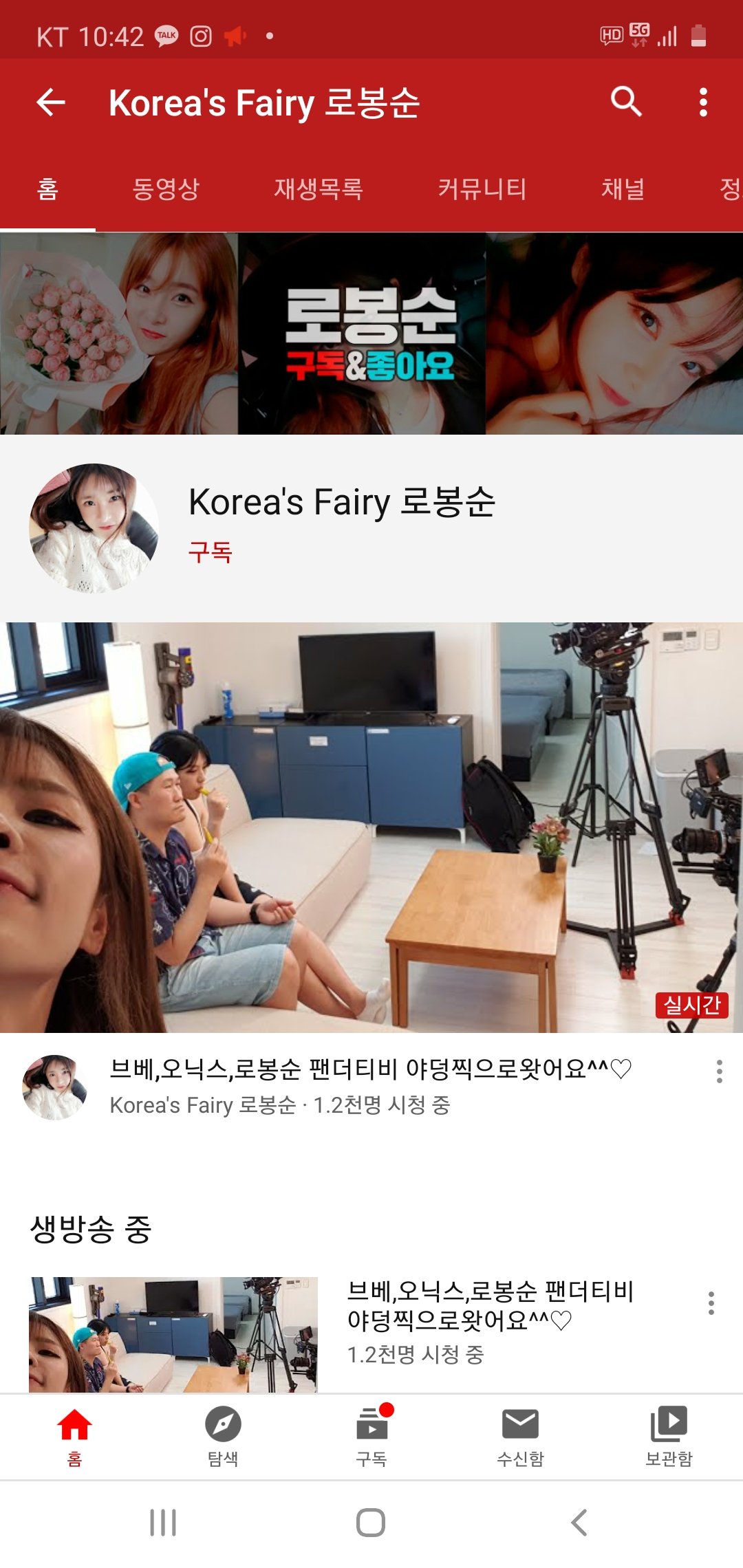Go back using the top arrow
The image size is (743, 1568).
tap(51, 102)
